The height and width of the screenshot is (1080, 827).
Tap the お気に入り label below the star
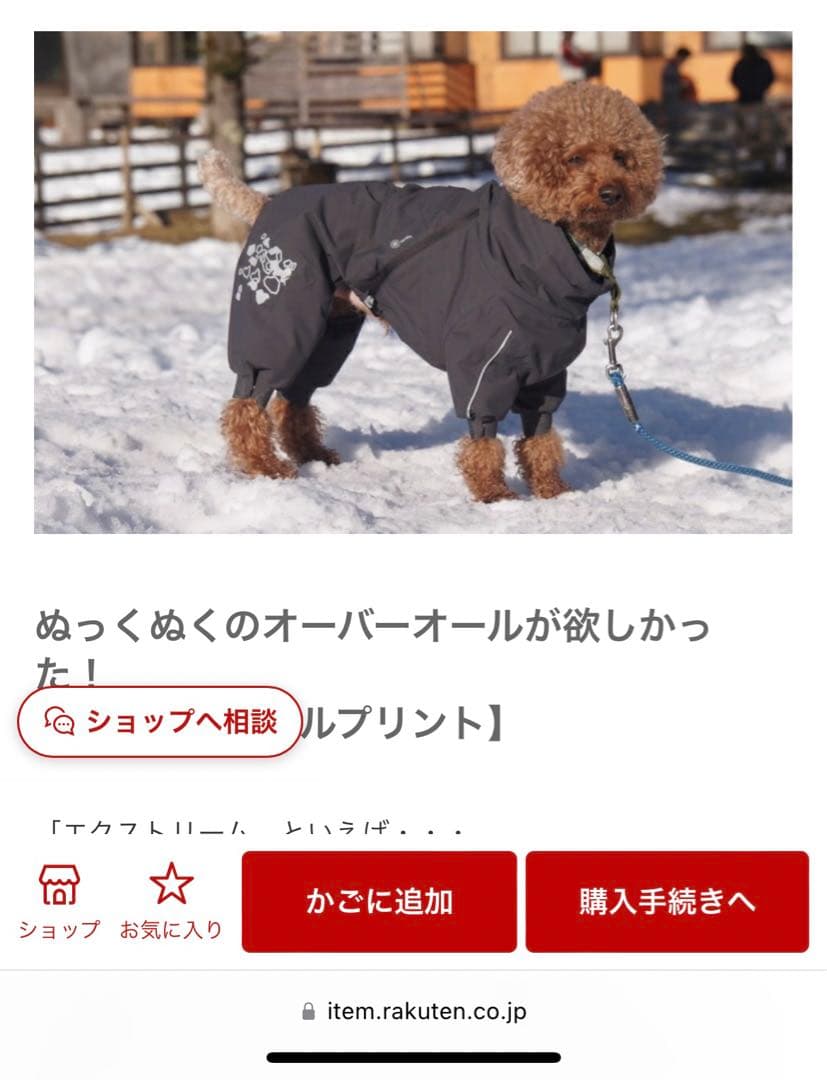coord(173,930)
